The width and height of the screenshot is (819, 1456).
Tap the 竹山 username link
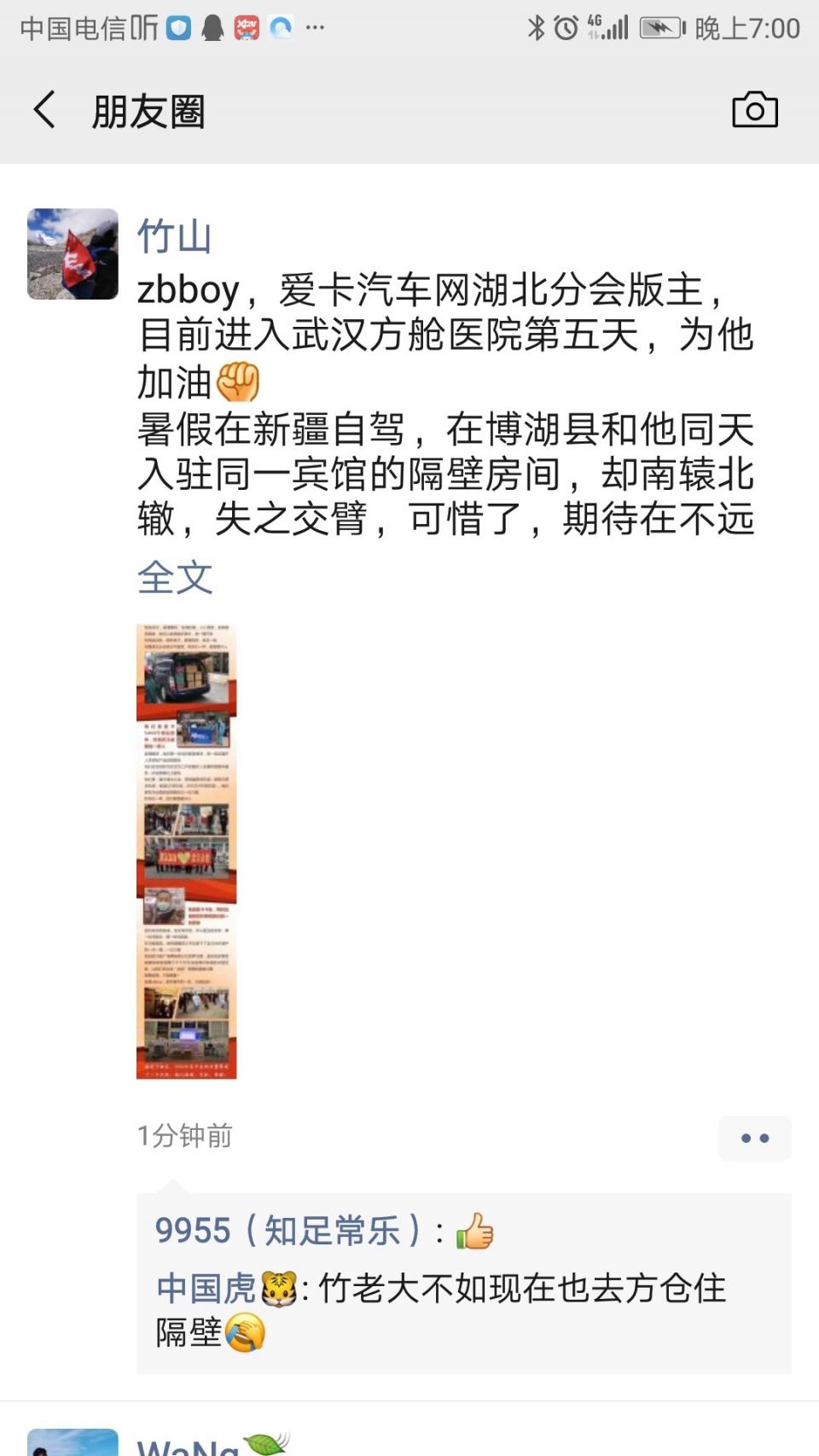click(x=174, y=236)
